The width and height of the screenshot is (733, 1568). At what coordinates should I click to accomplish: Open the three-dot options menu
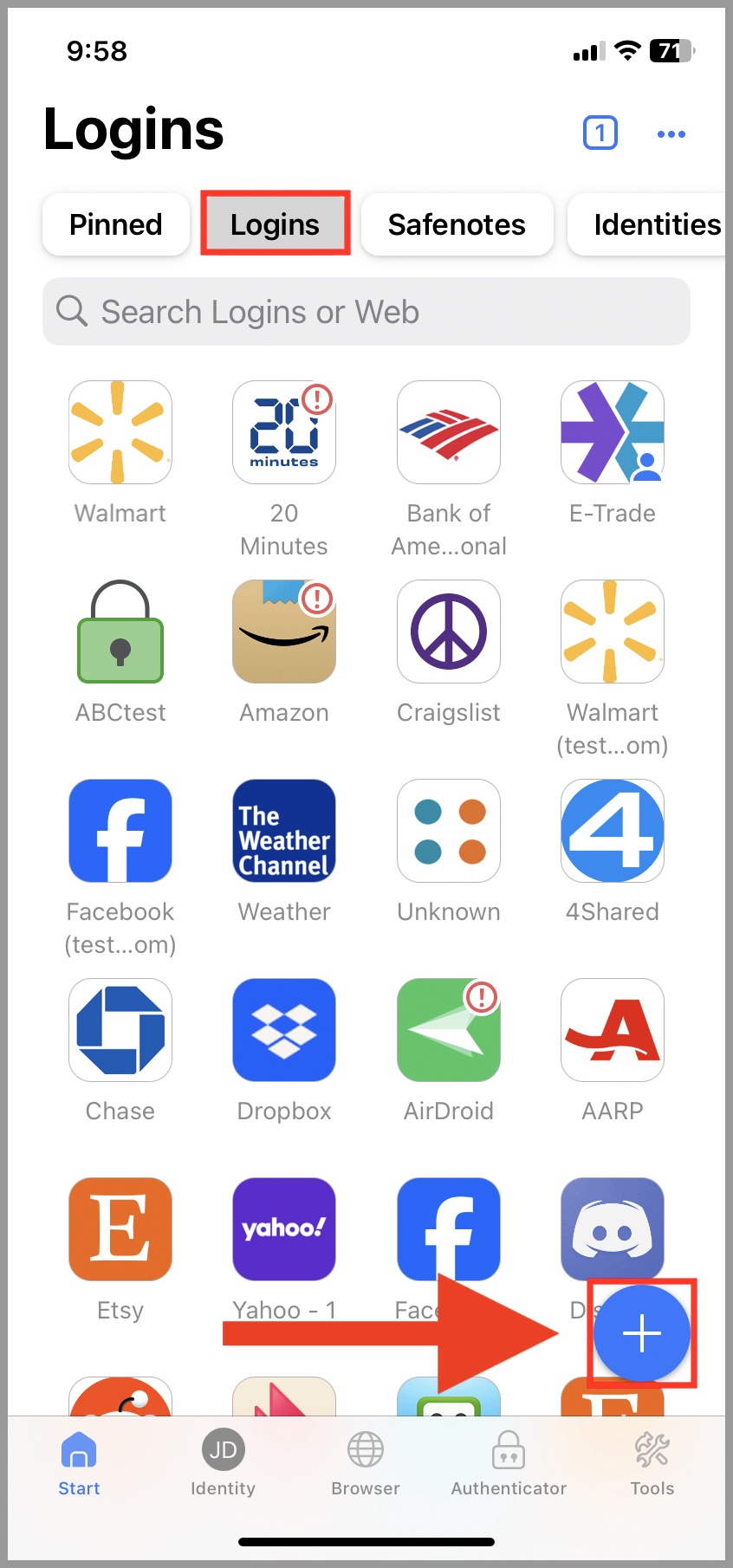[671, 133]
